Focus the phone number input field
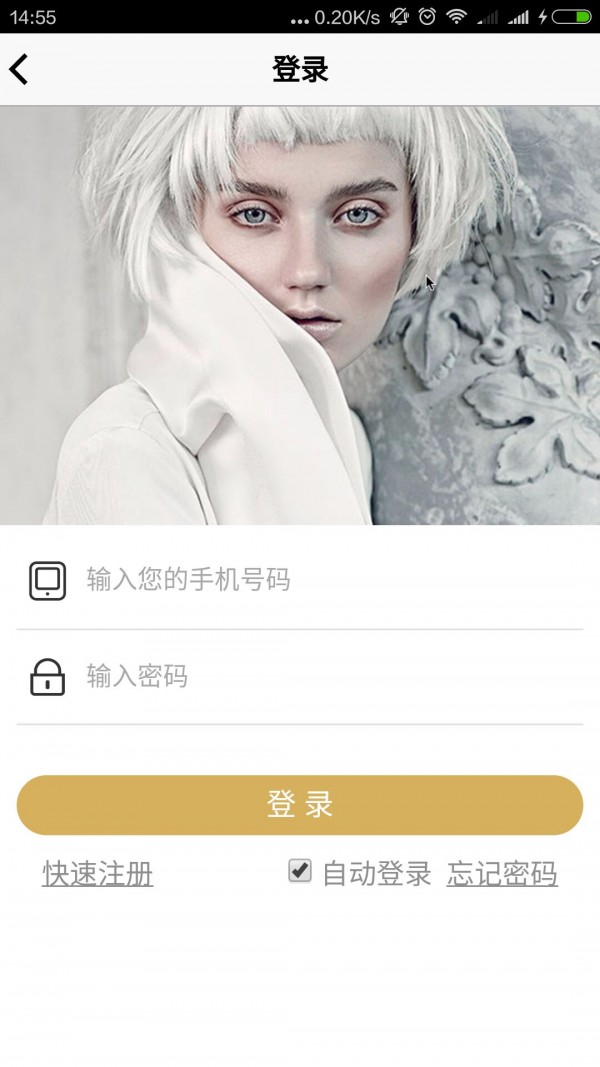The width and height of the screenshot is (600, 1067). (300, 580)
